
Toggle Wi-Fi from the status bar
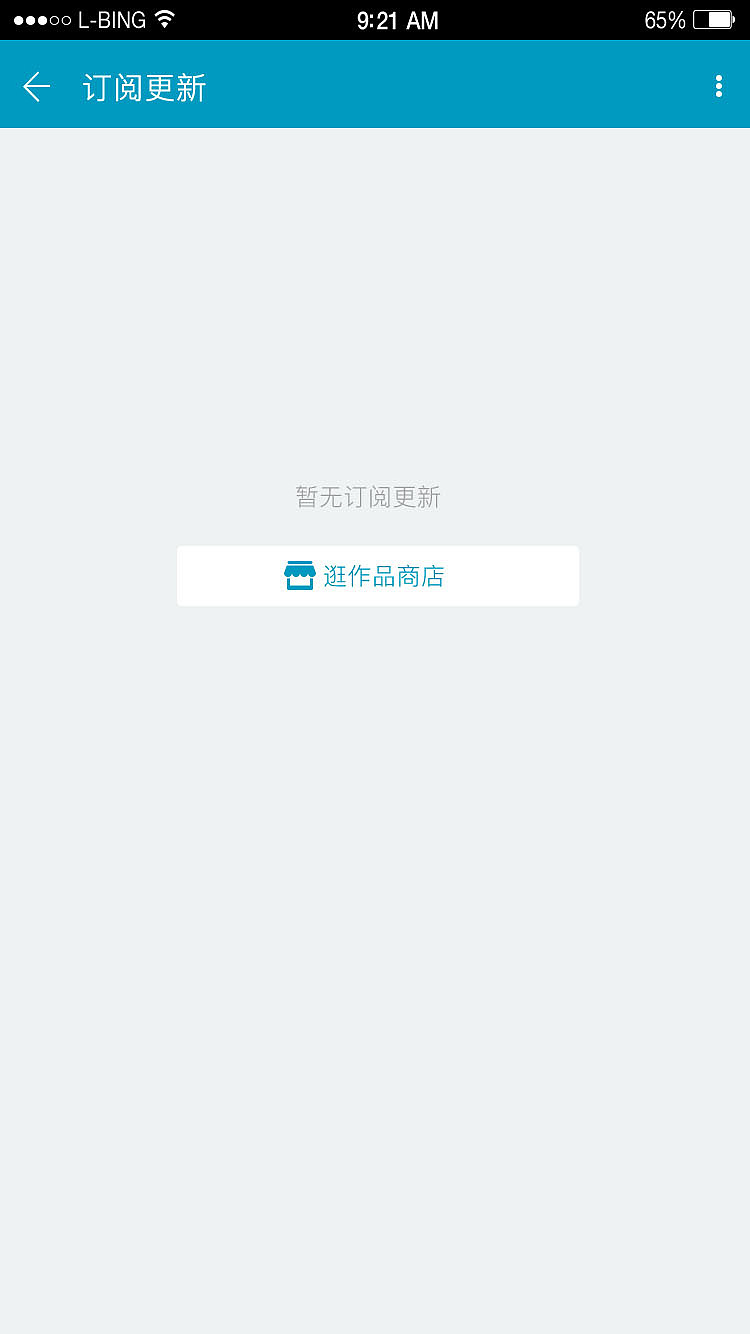pyautogui.click(x=163, y=19)
